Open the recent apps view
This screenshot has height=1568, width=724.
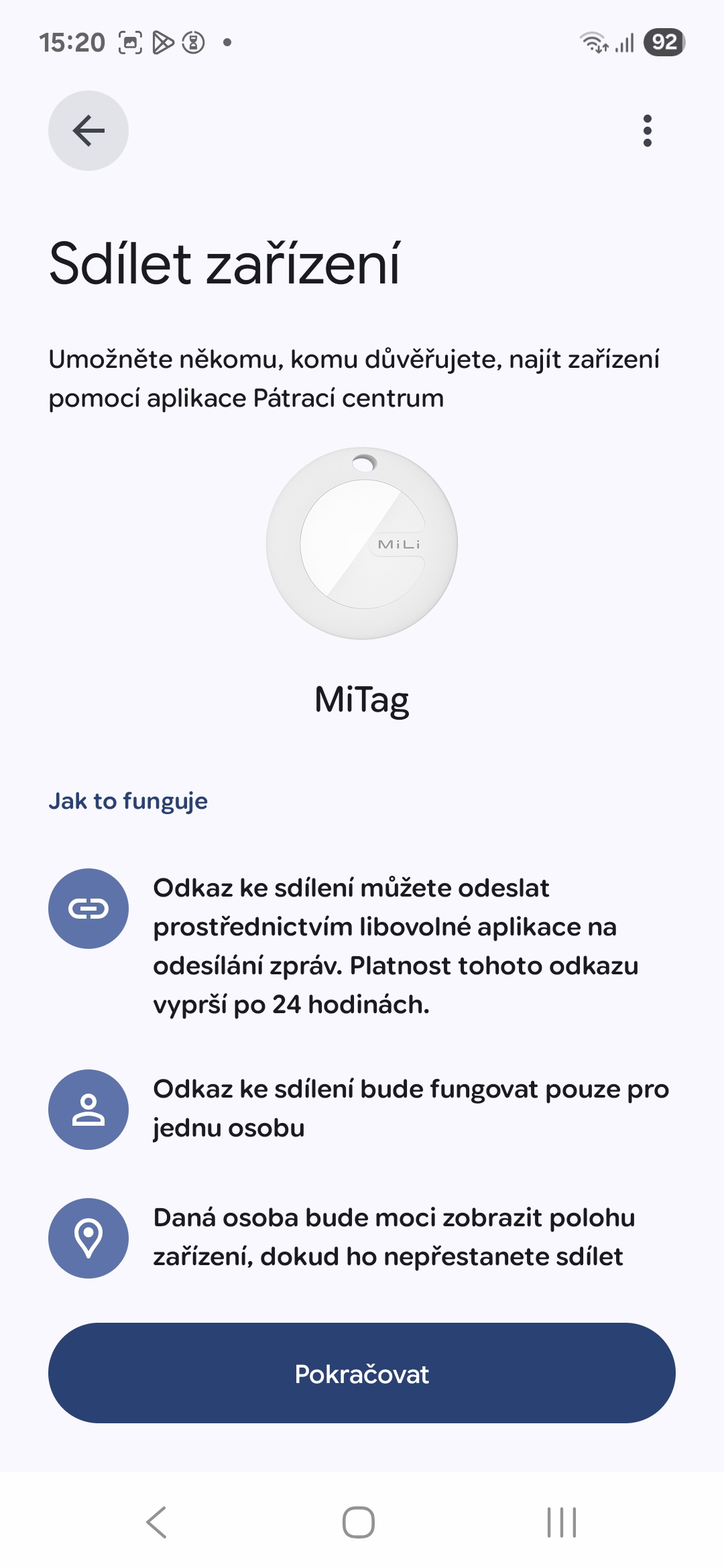(x=561, y=1522)
